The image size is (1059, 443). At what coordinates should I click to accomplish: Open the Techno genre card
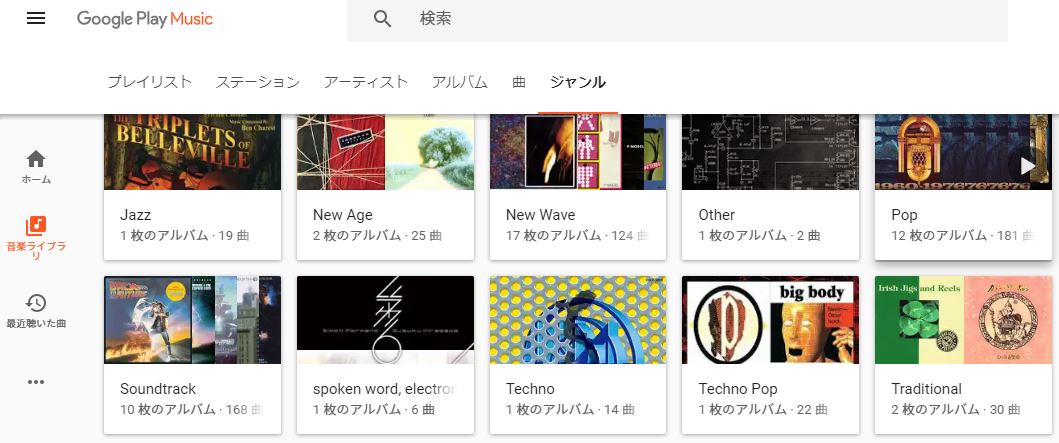tap(578, 355)
